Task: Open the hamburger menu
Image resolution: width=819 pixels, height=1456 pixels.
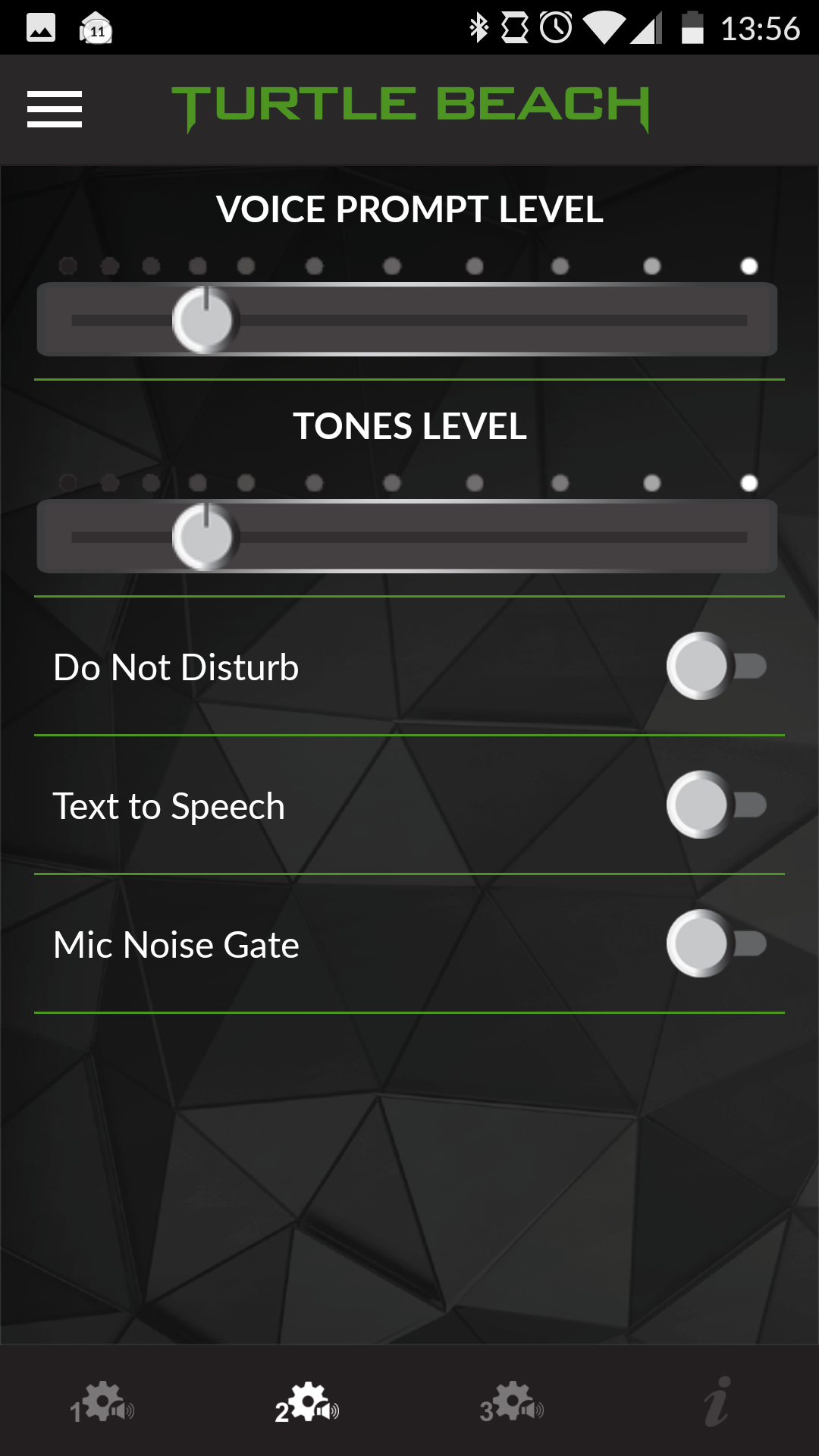Action: click(x=55, y=109)
